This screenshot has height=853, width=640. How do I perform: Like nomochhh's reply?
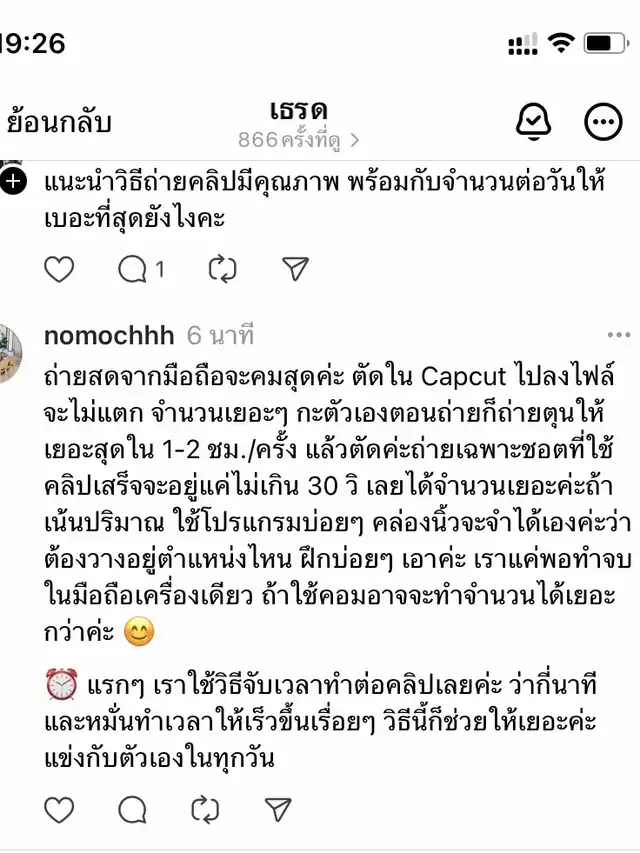pos(60,809)
